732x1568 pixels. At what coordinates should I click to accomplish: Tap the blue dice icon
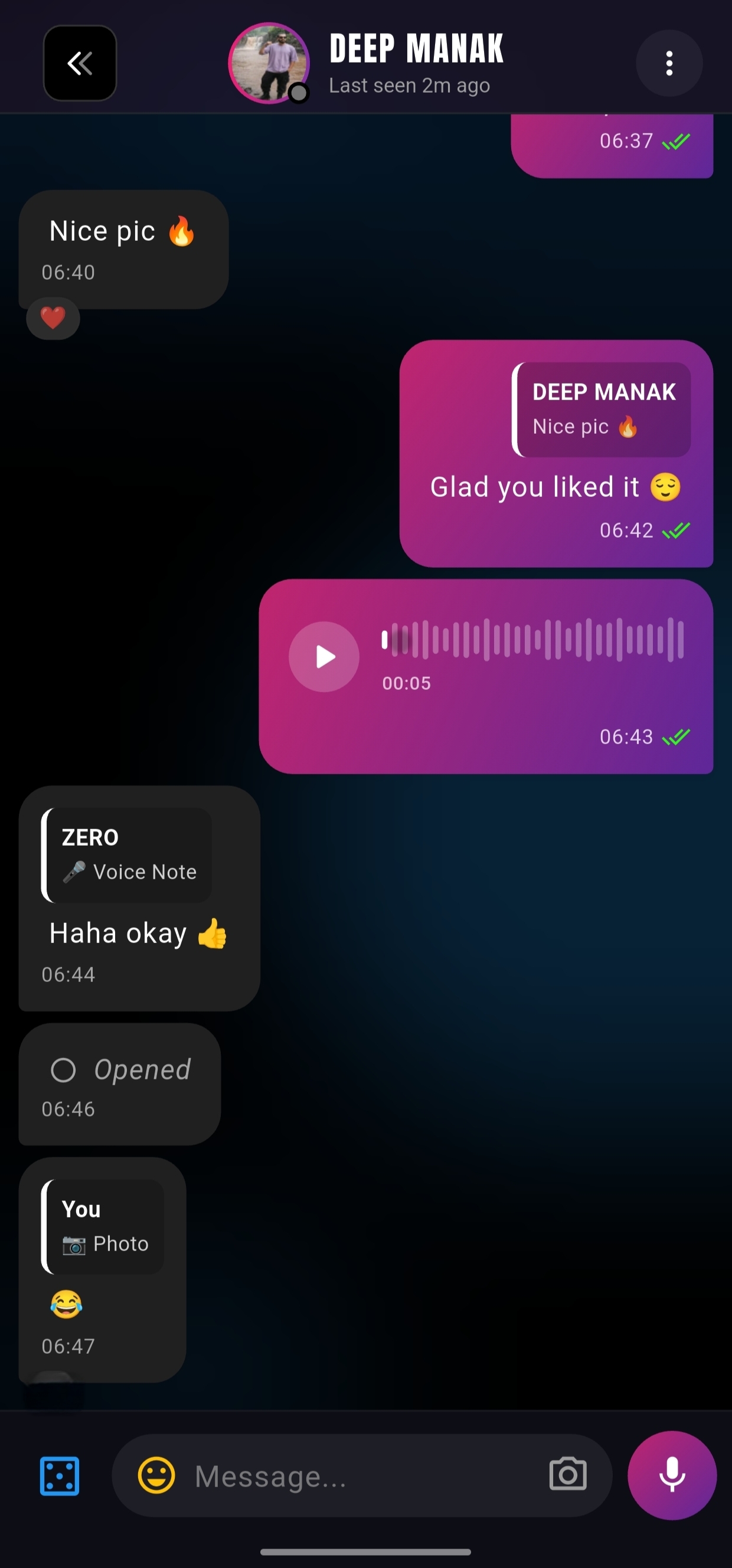60,1475
